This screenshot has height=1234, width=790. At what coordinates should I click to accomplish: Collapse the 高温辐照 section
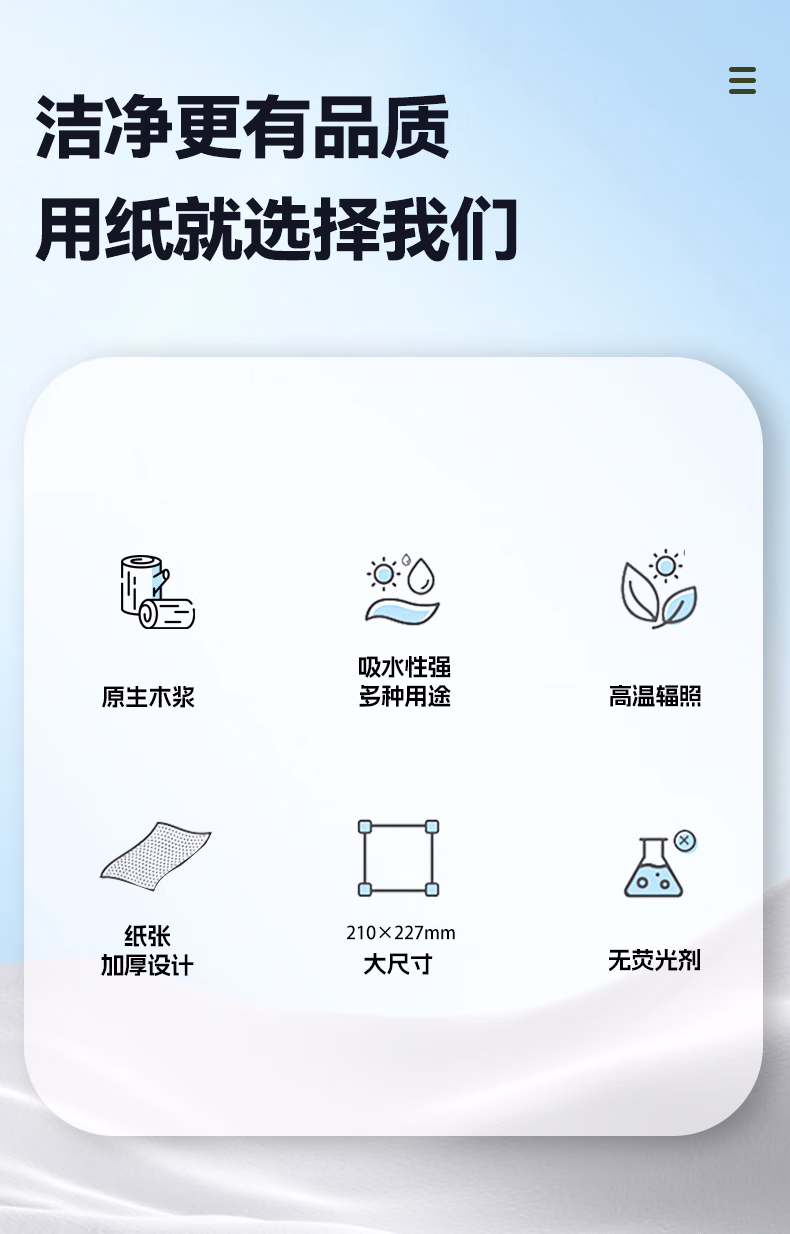click(x=655, y=696)
